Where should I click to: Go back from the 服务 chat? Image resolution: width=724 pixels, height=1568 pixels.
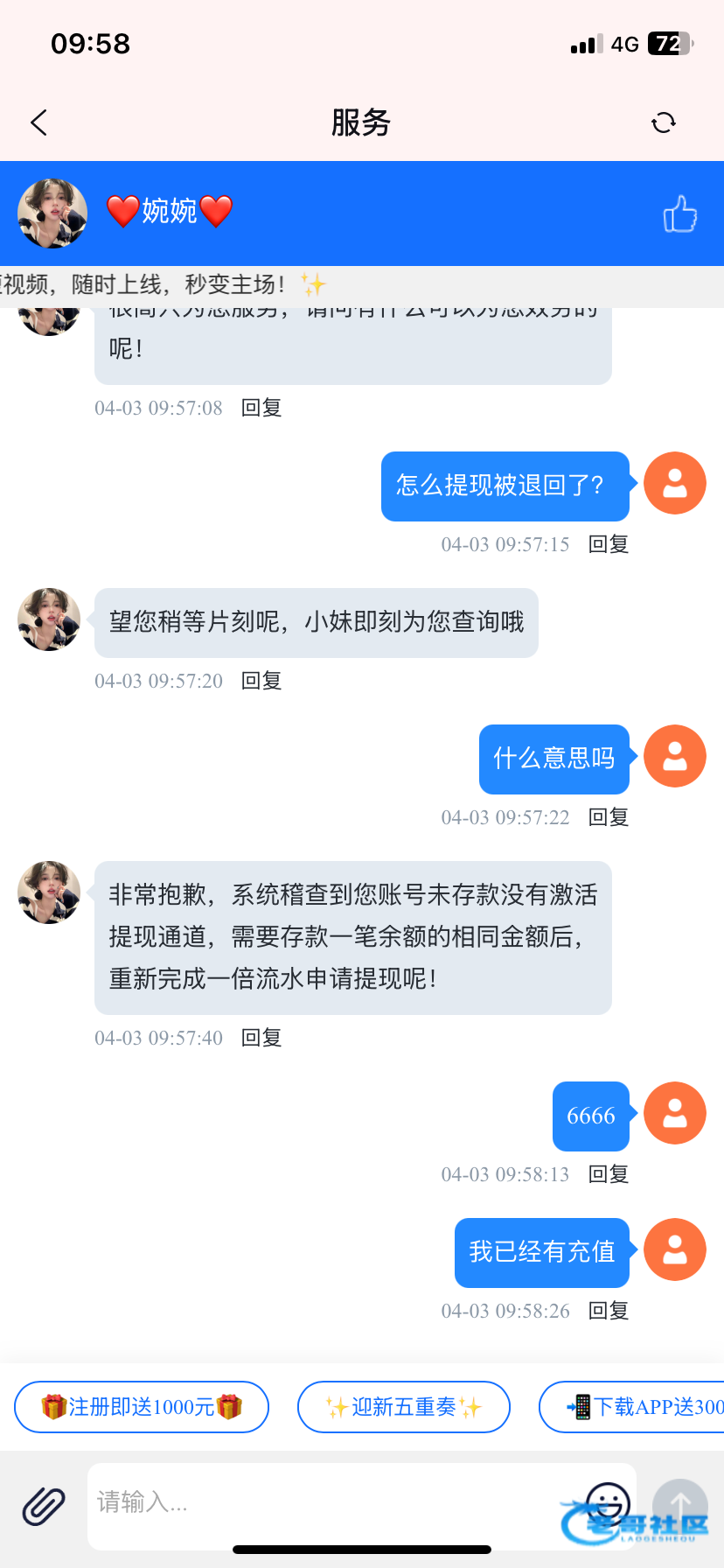click(39, 122)
